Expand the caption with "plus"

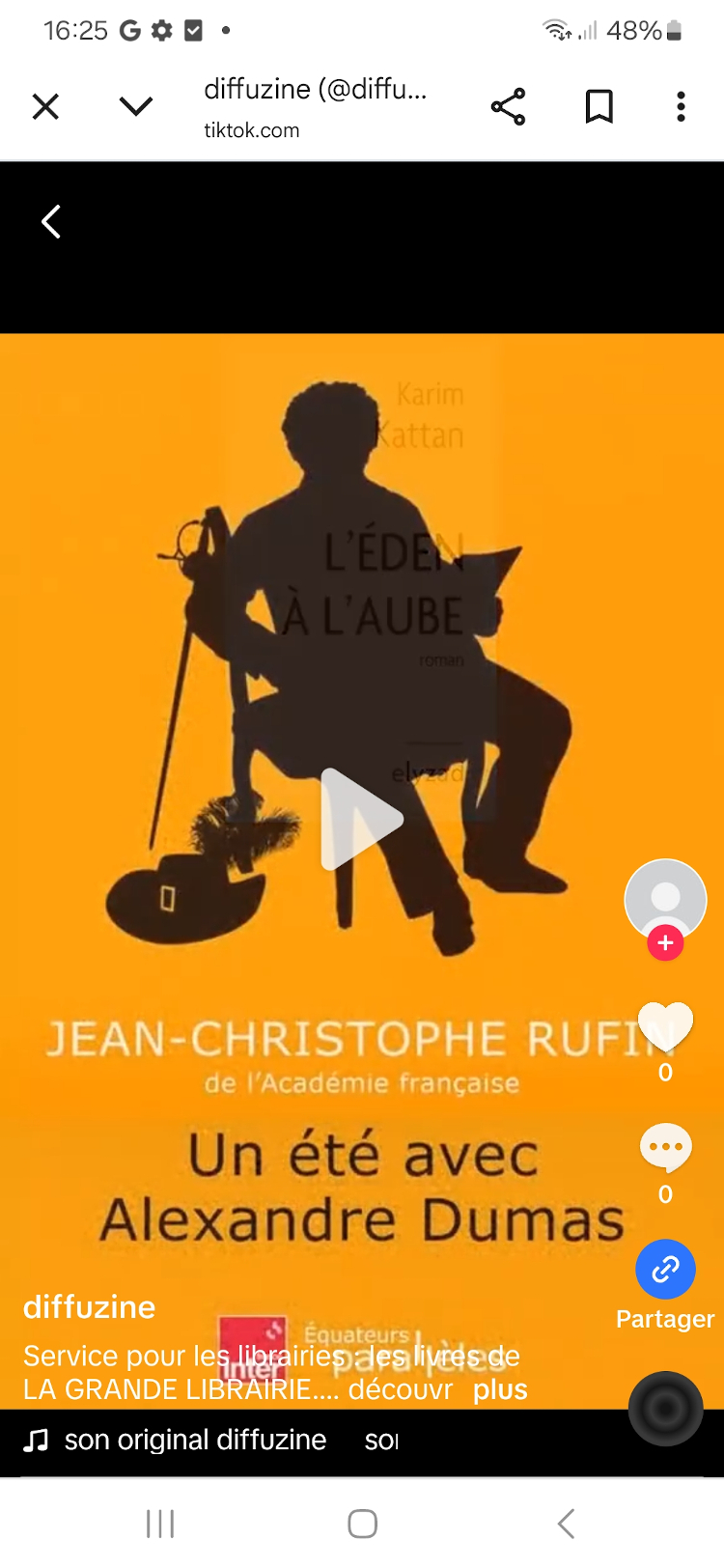pos(500,1389)
